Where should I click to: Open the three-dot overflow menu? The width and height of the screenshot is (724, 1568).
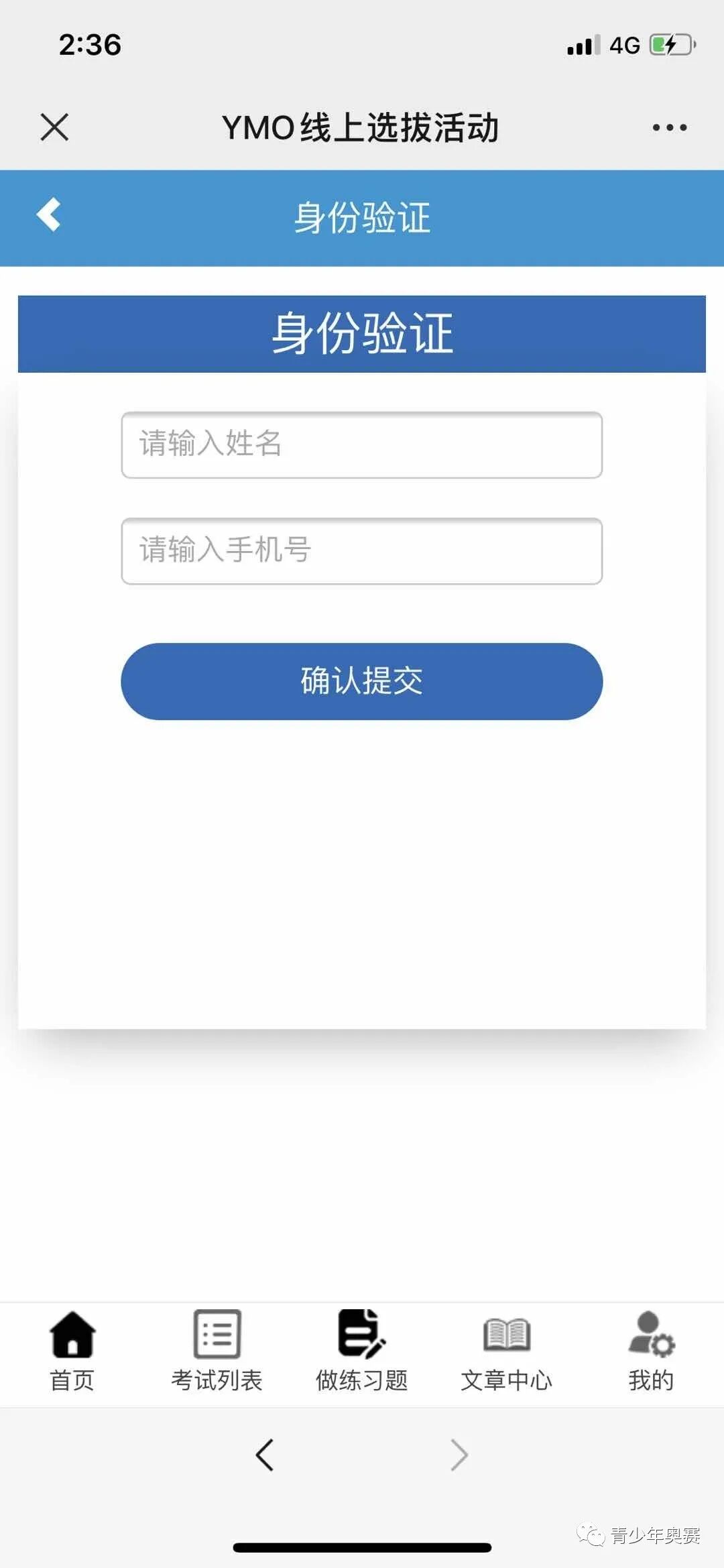(x=670, y=127)
